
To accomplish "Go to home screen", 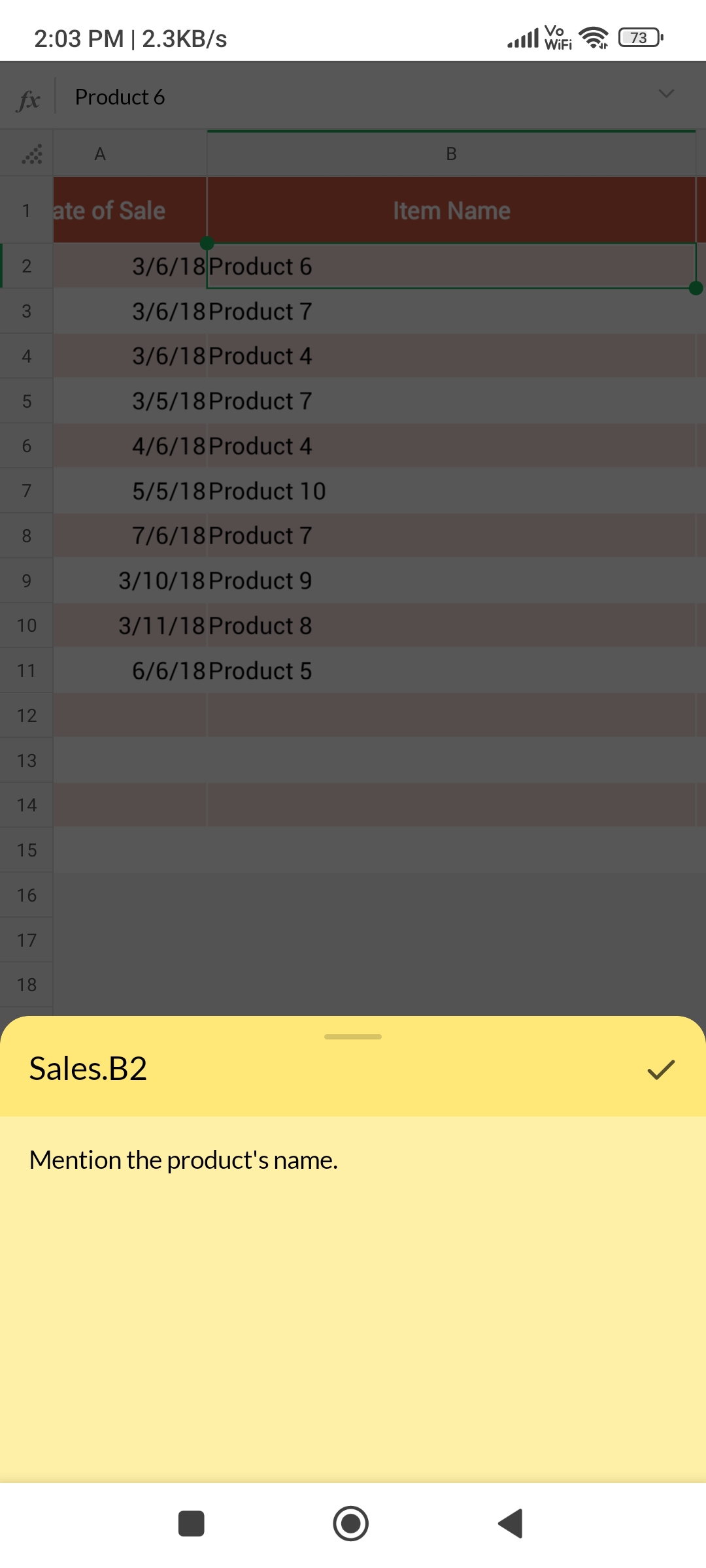I will point(351,1524).
